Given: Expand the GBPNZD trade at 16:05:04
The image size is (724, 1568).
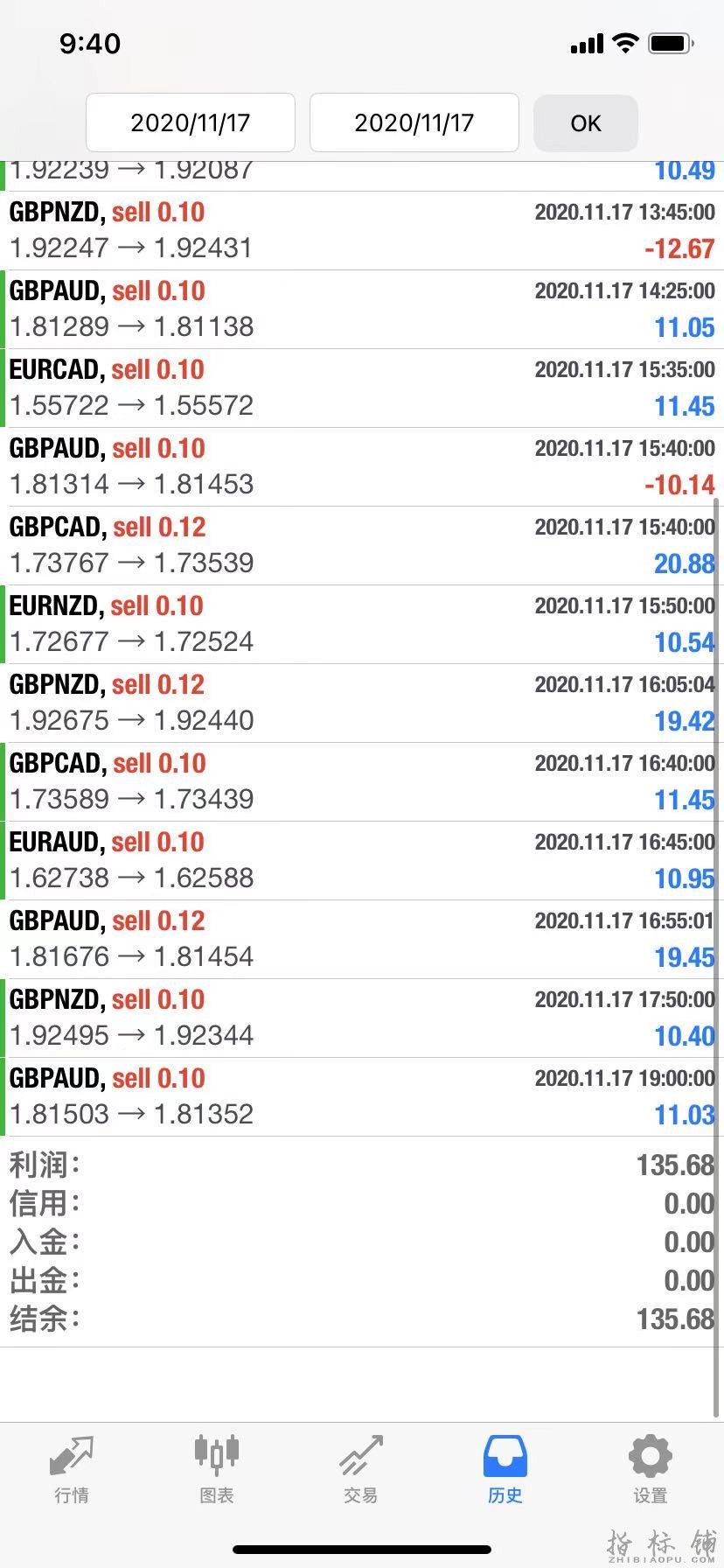Looking at the screenshot, I should coord(362,703).
